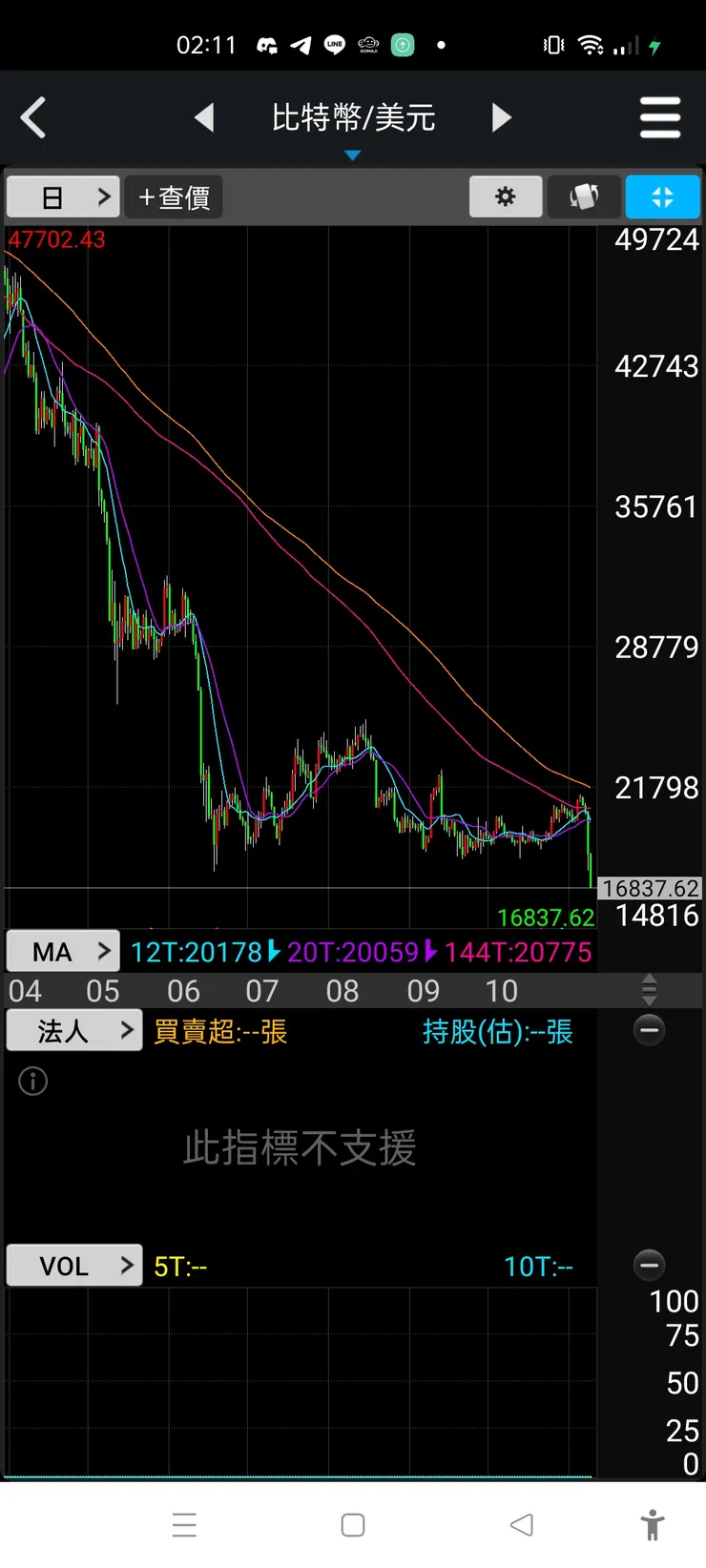Open the hamburger menu
Screen dimensions: 706x1568
[660, 118]
